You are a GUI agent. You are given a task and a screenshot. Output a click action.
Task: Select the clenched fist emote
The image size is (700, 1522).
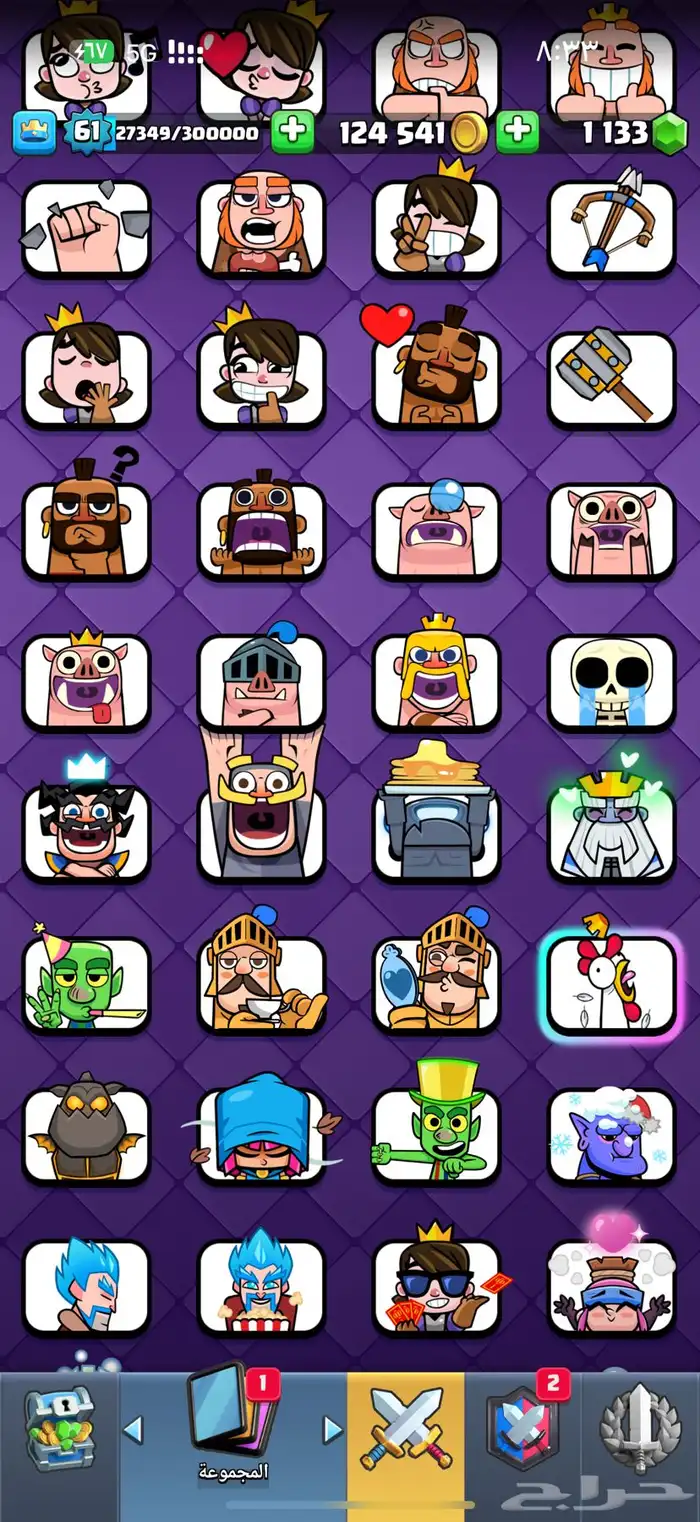pos(86,229)
